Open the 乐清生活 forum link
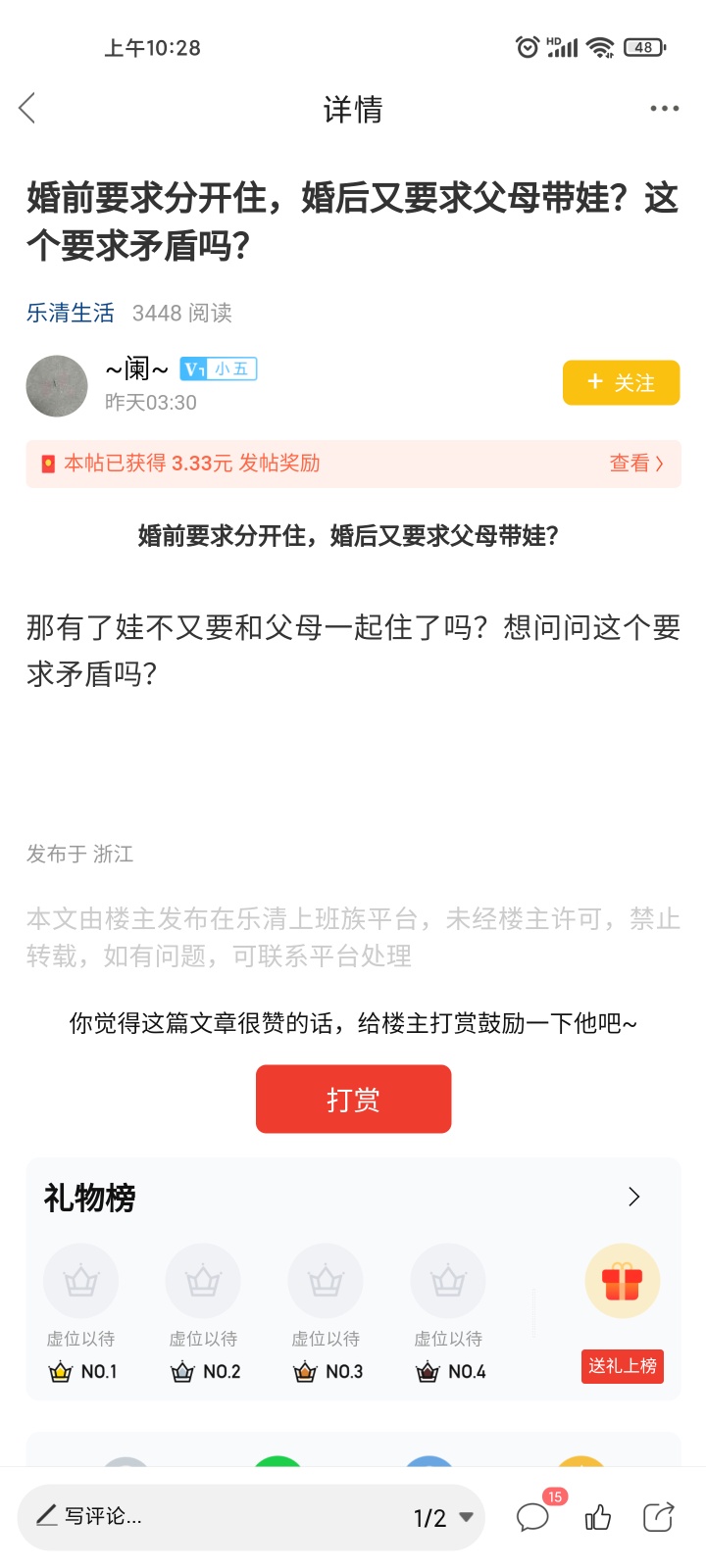Screen dimensions: 706x1568 point(71,313)
